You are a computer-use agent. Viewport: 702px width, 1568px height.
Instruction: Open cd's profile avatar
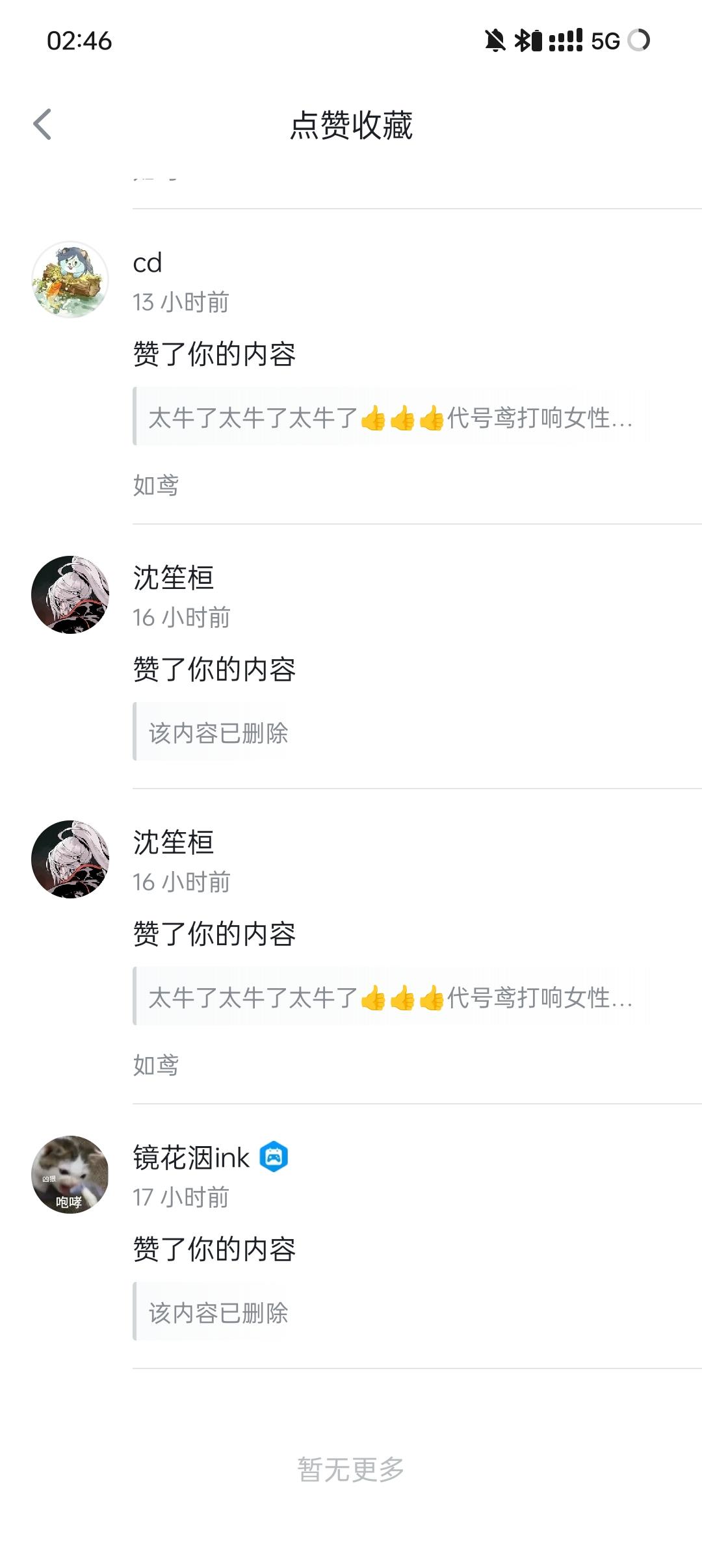click(71, 280)
